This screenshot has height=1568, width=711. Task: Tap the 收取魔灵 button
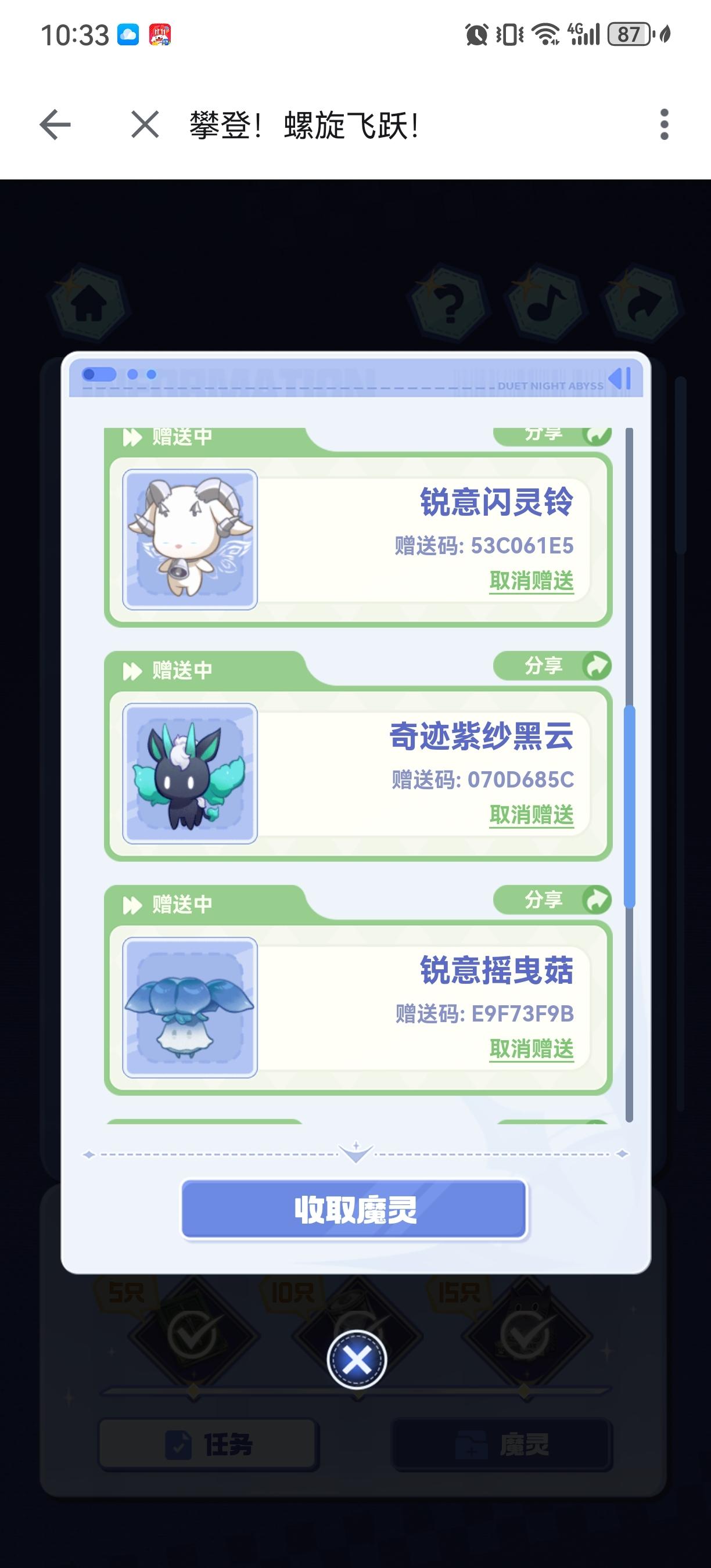(354, 1209)
